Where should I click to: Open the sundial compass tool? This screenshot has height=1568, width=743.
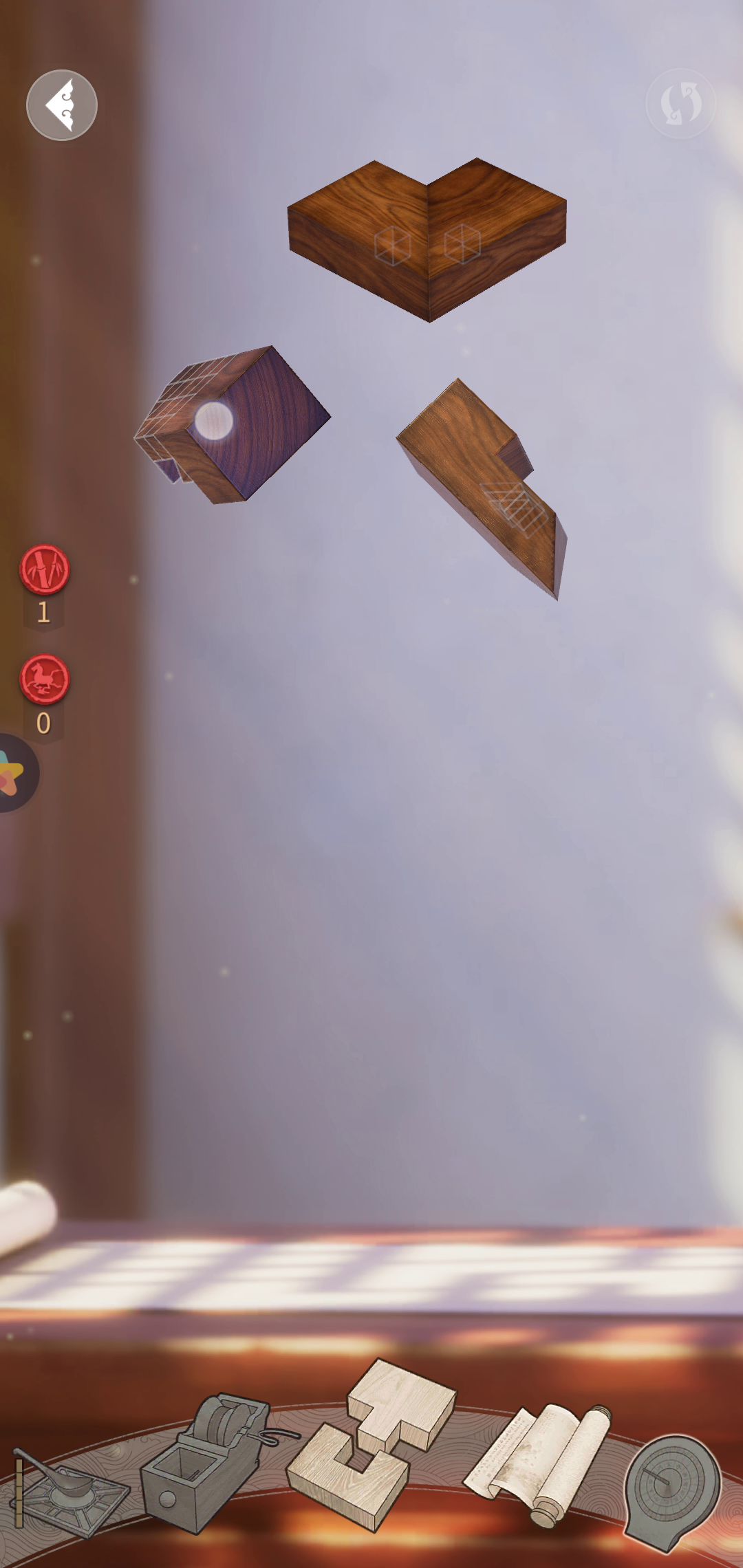(x=671, y=1489)
